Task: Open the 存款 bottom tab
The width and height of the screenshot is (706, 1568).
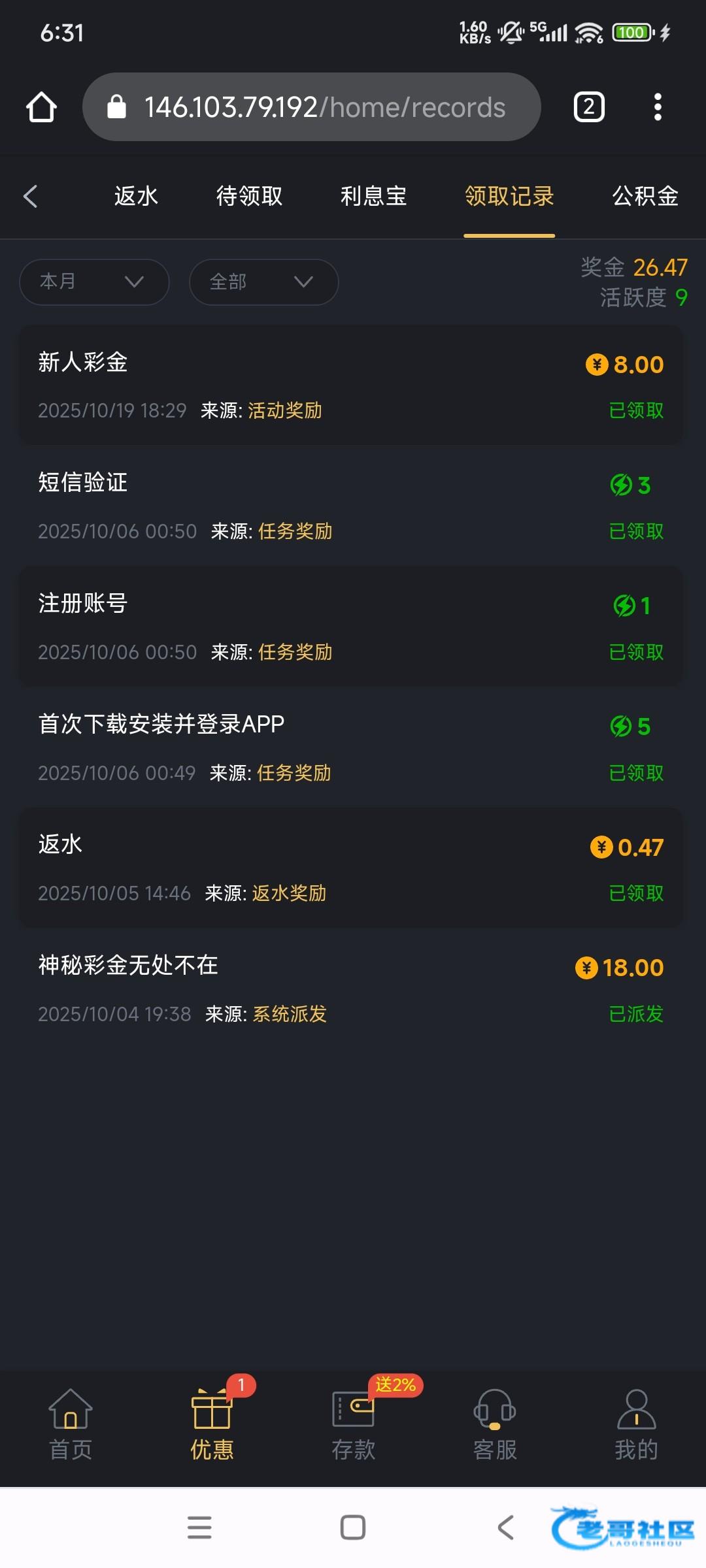Action: (353, 1426)
